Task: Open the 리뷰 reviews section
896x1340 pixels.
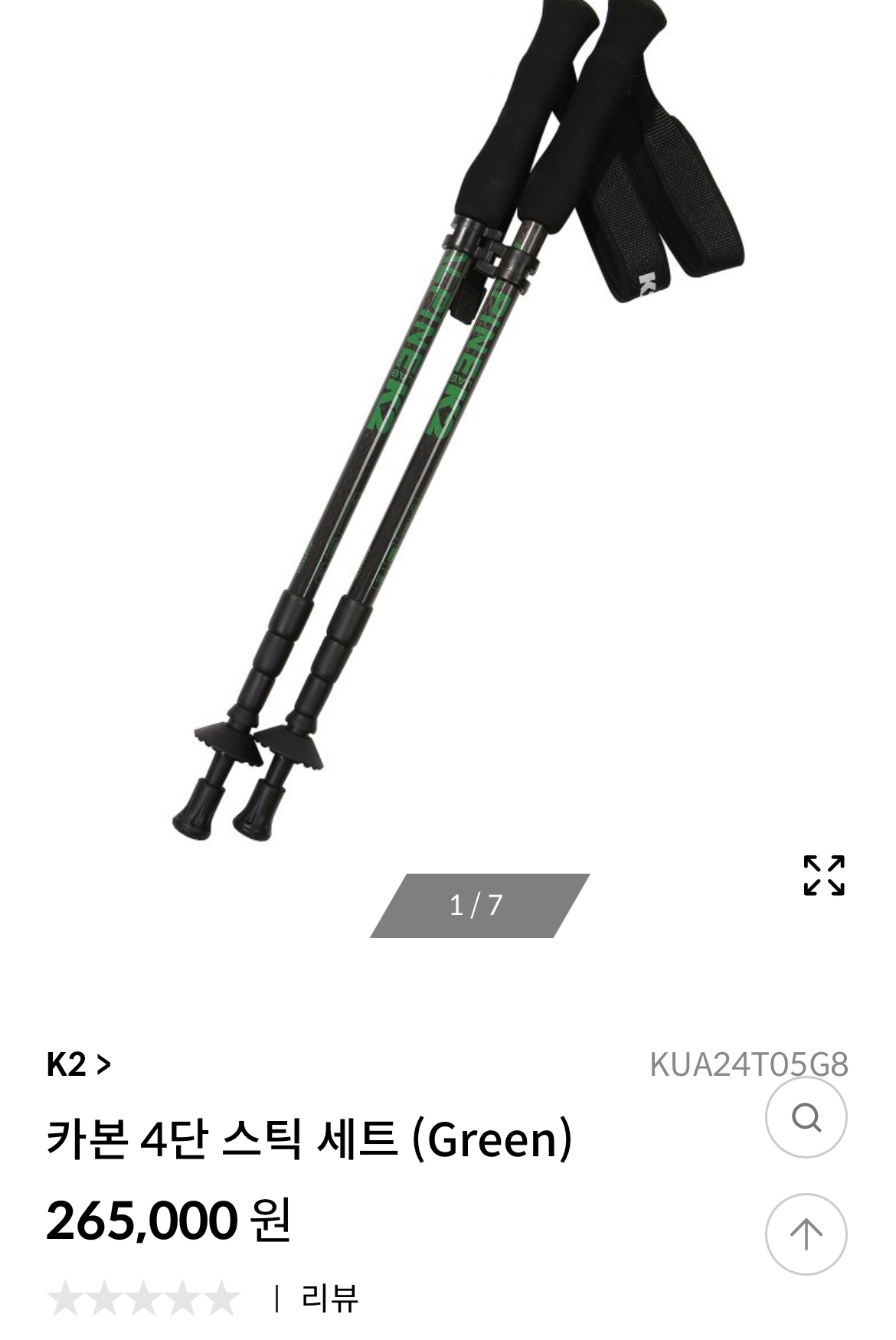Action: (x=329, y=1297)
